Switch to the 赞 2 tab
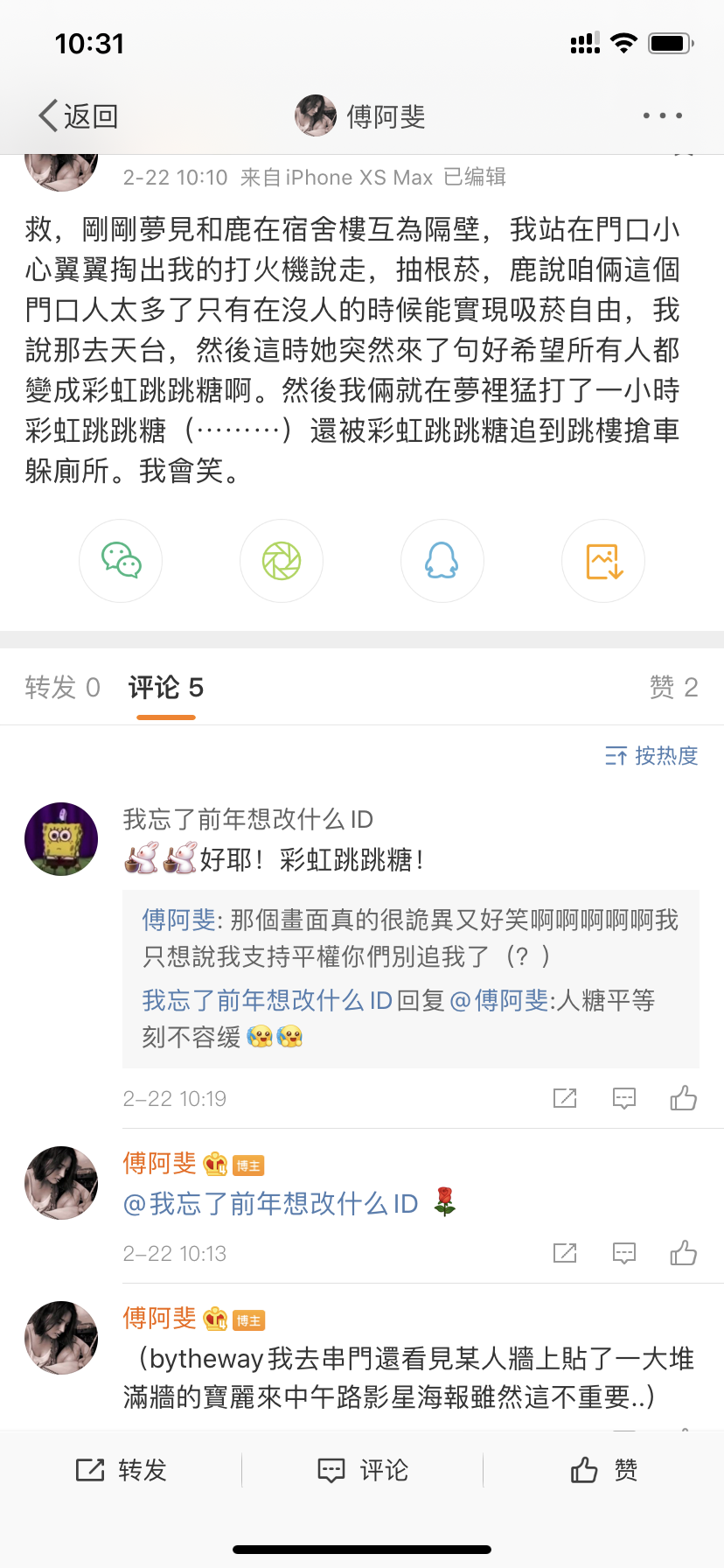This screenshot has width=724, height=1568. [x=673, y=688]
